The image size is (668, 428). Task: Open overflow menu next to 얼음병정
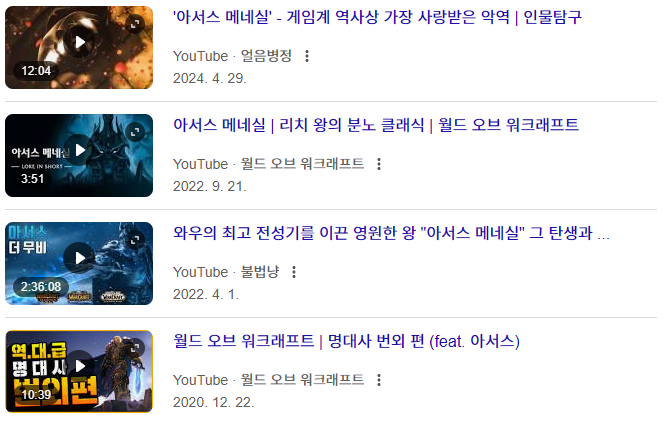pyautogui.click(x=307, y=56)
